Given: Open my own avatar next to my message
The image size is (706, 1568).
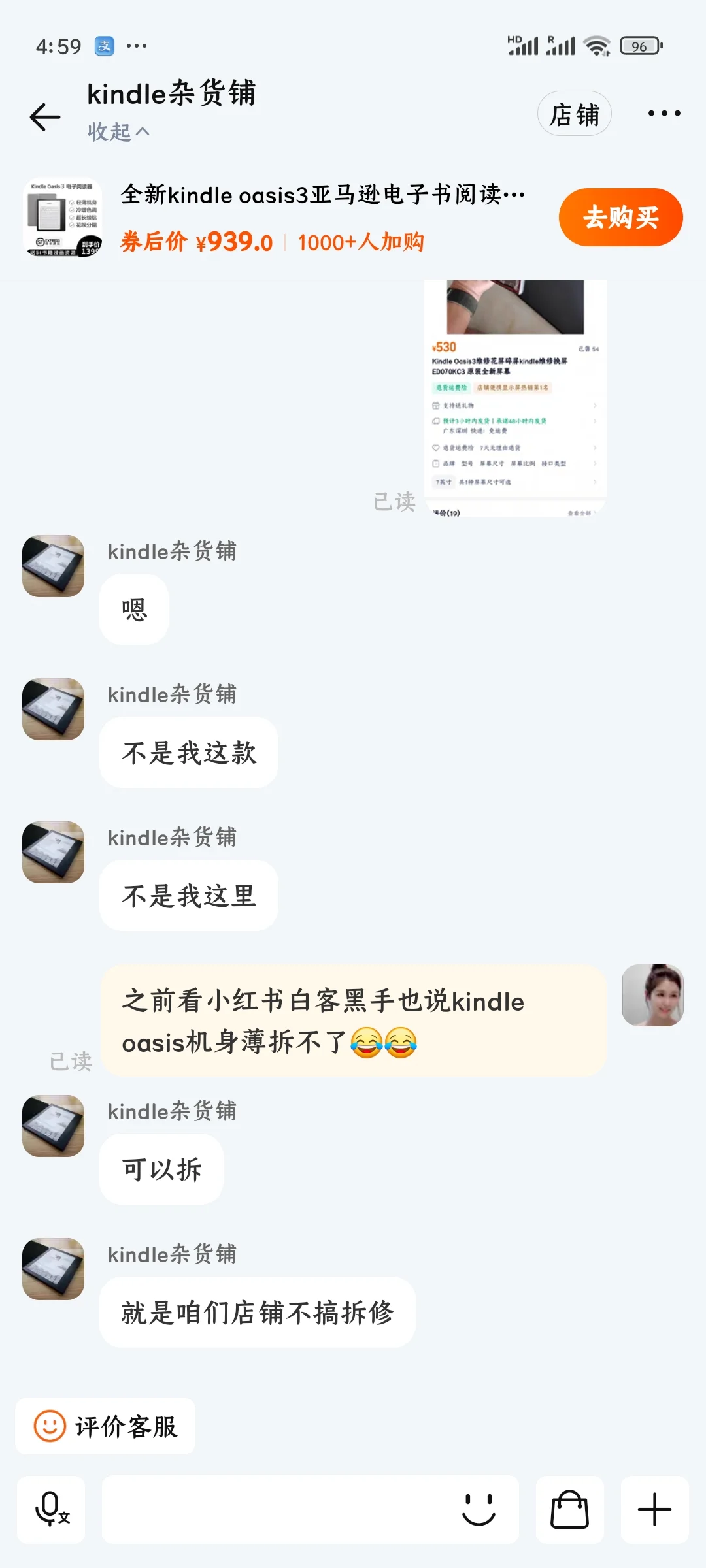Looking at the screenshot, I should click(x=652, y=995).
